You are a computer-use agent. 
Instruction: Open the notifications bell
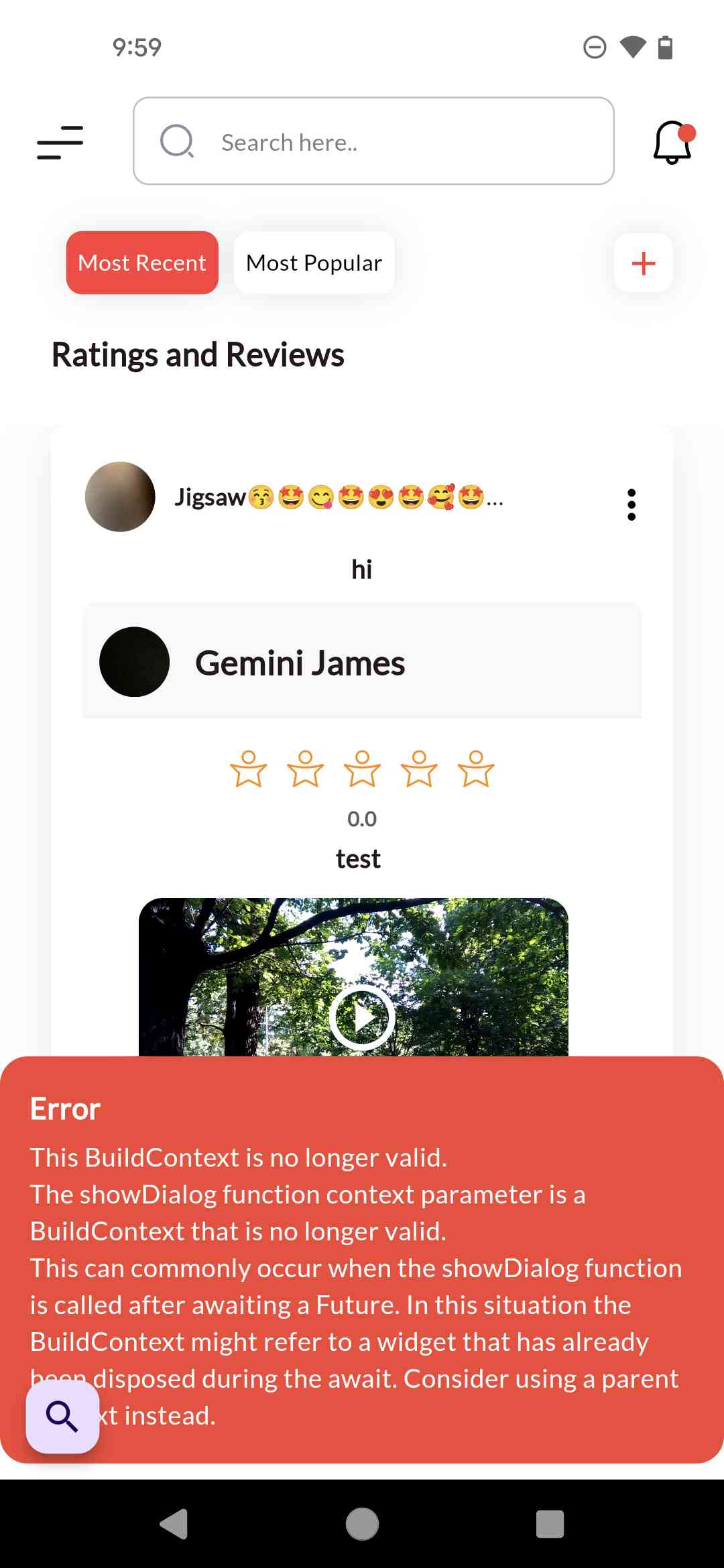click(x=672, y=141)
